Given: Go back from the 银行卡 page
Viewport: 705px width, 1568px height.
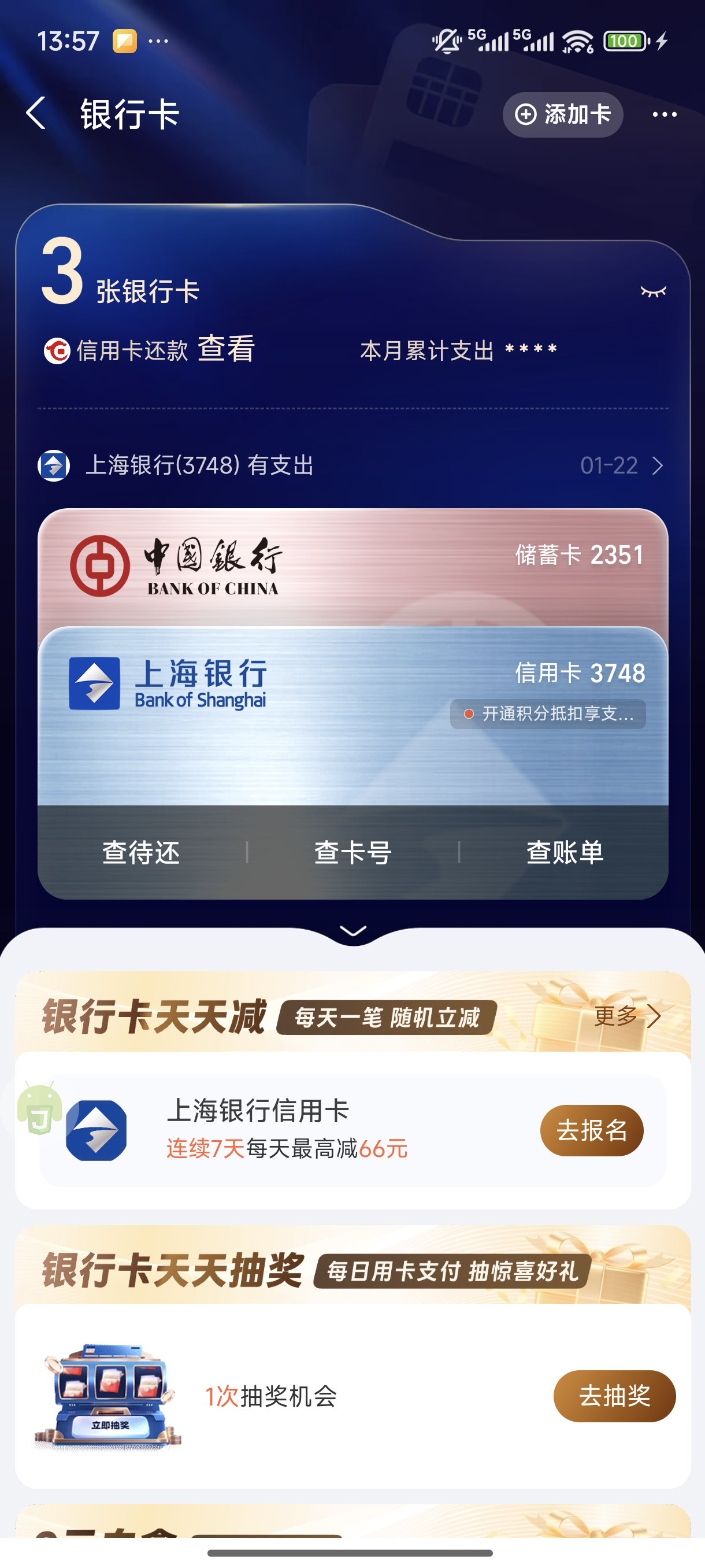Looking at the screenshot, I should [x=36, y=114].
